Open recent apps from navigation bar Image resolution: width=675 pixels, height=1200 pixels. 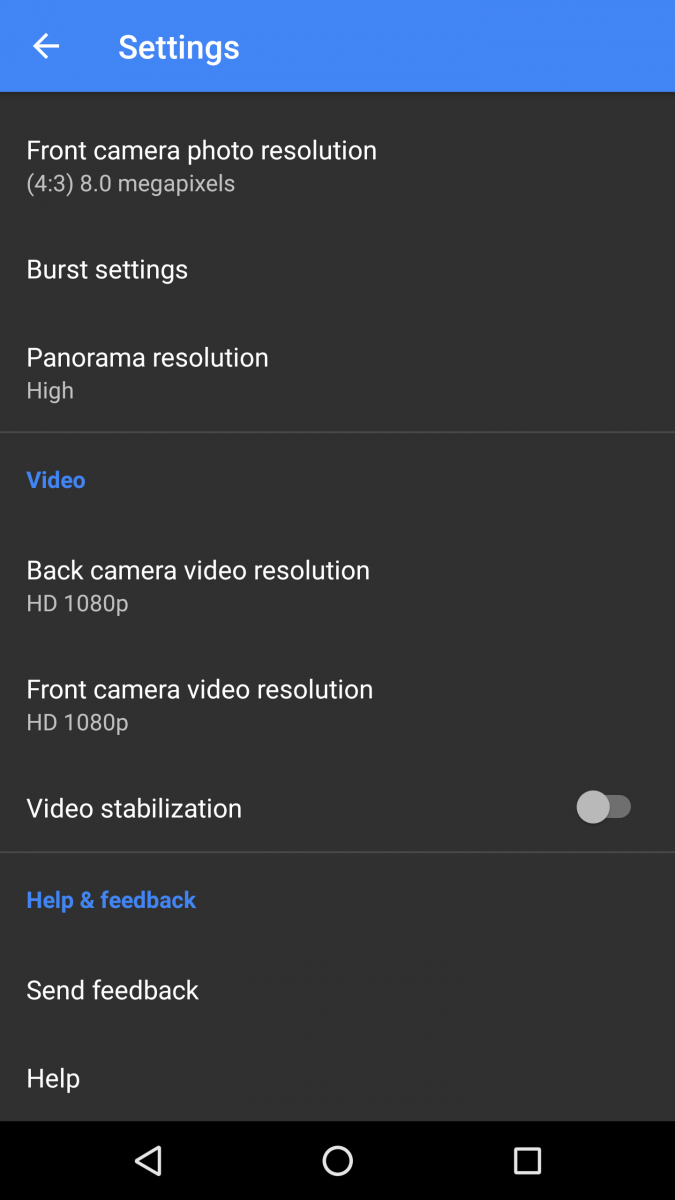(527, 1160)
